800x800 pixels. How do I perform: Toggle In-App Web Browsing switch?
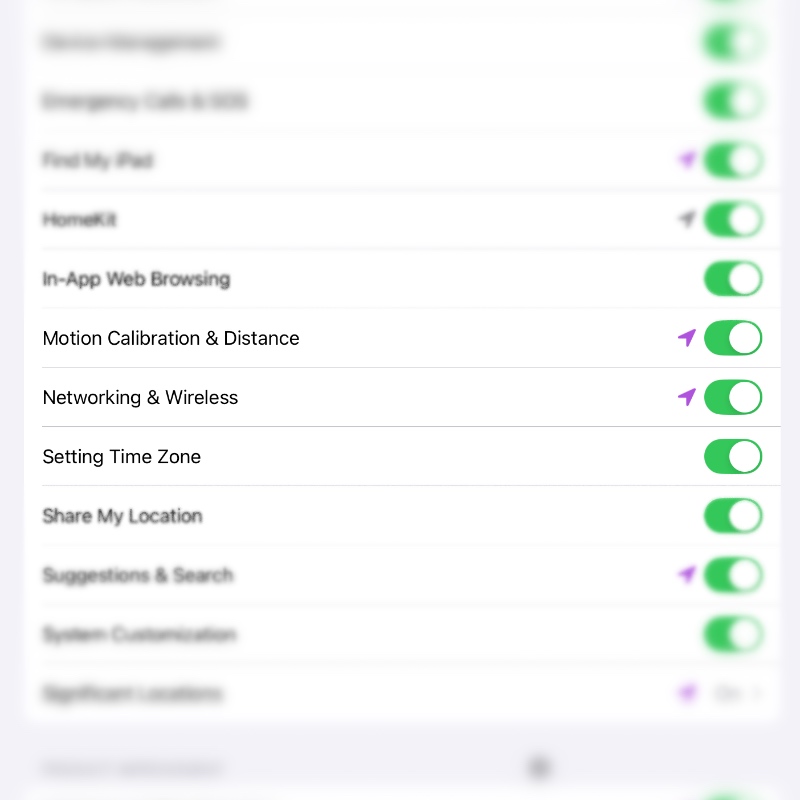point(733,279)
